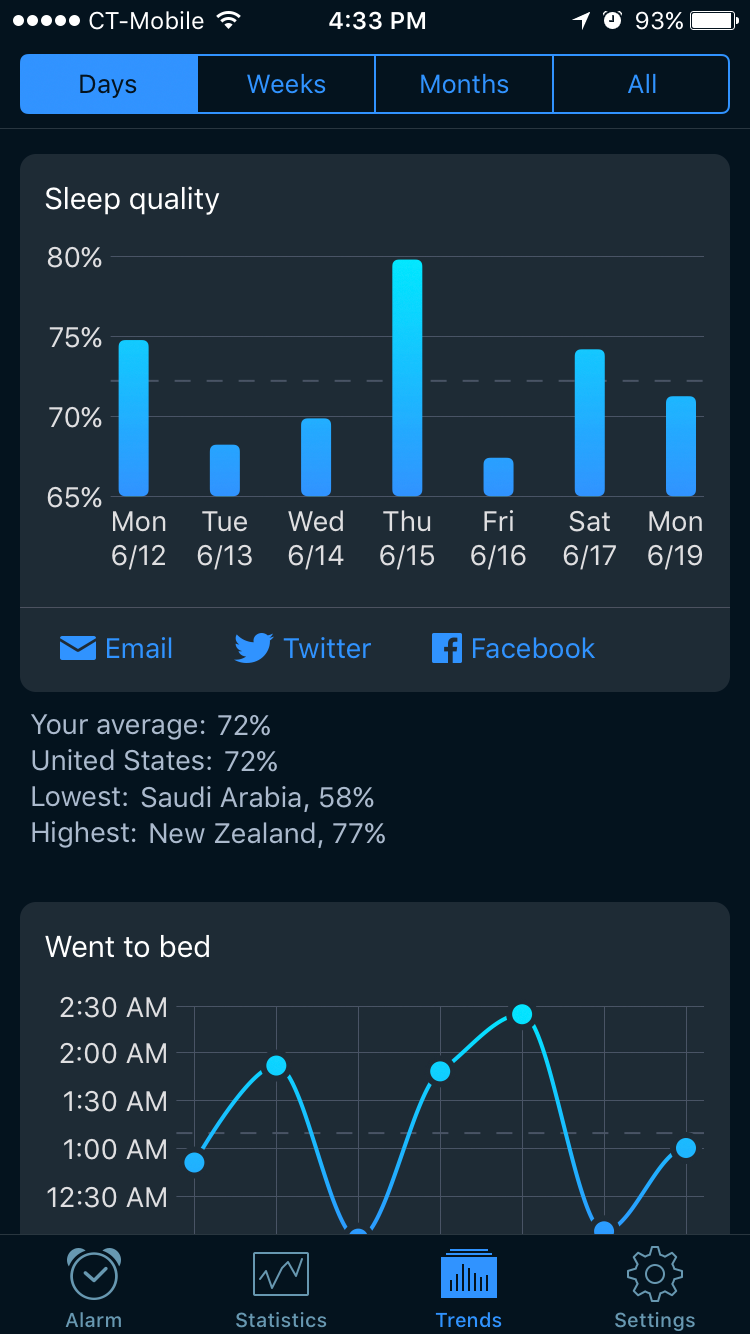Screen dimensions: 750x1334
Task: Share sleep quality on Twitter
Action: [x=303, y=648]
